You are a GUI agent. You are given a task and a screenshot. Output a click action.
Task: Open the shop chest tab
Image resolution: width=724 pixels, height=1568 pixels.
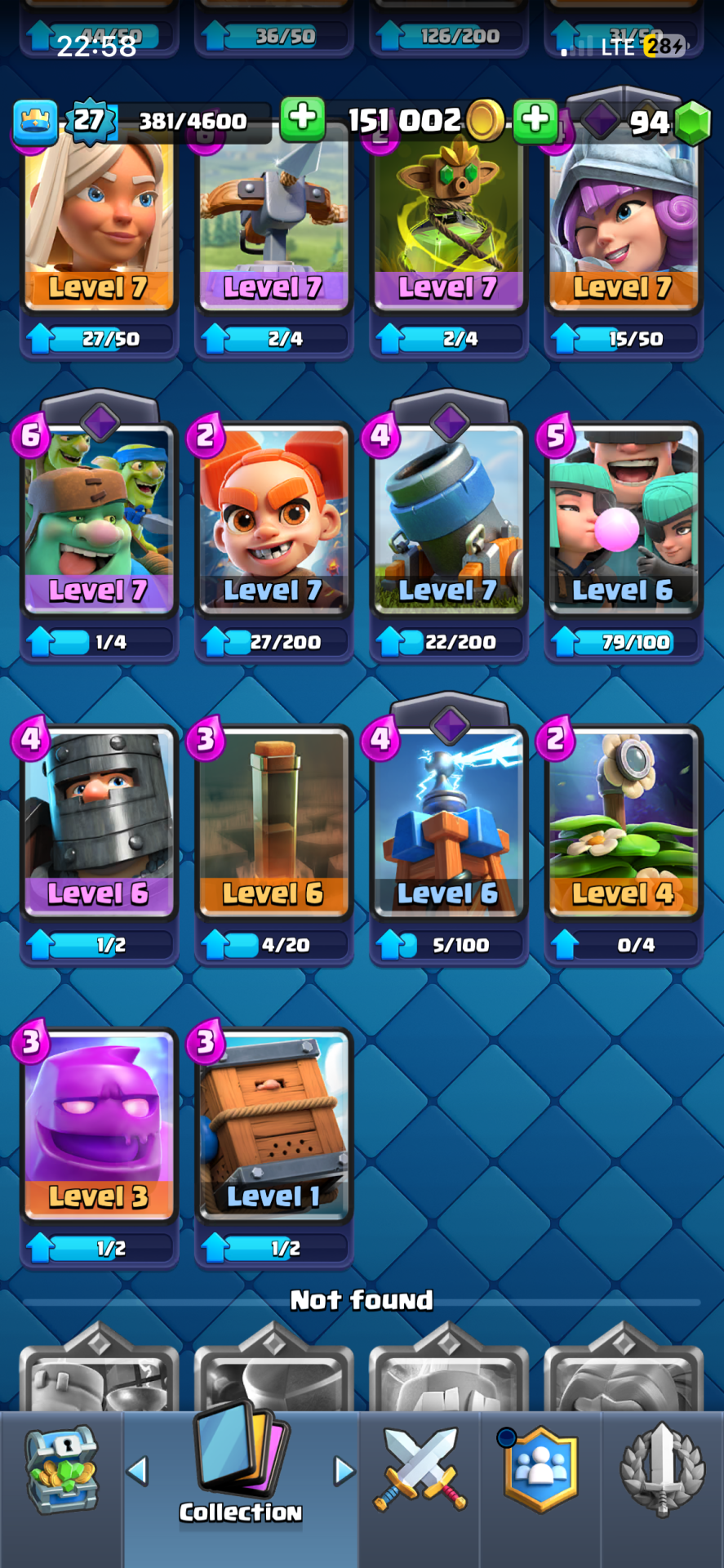62,1472
